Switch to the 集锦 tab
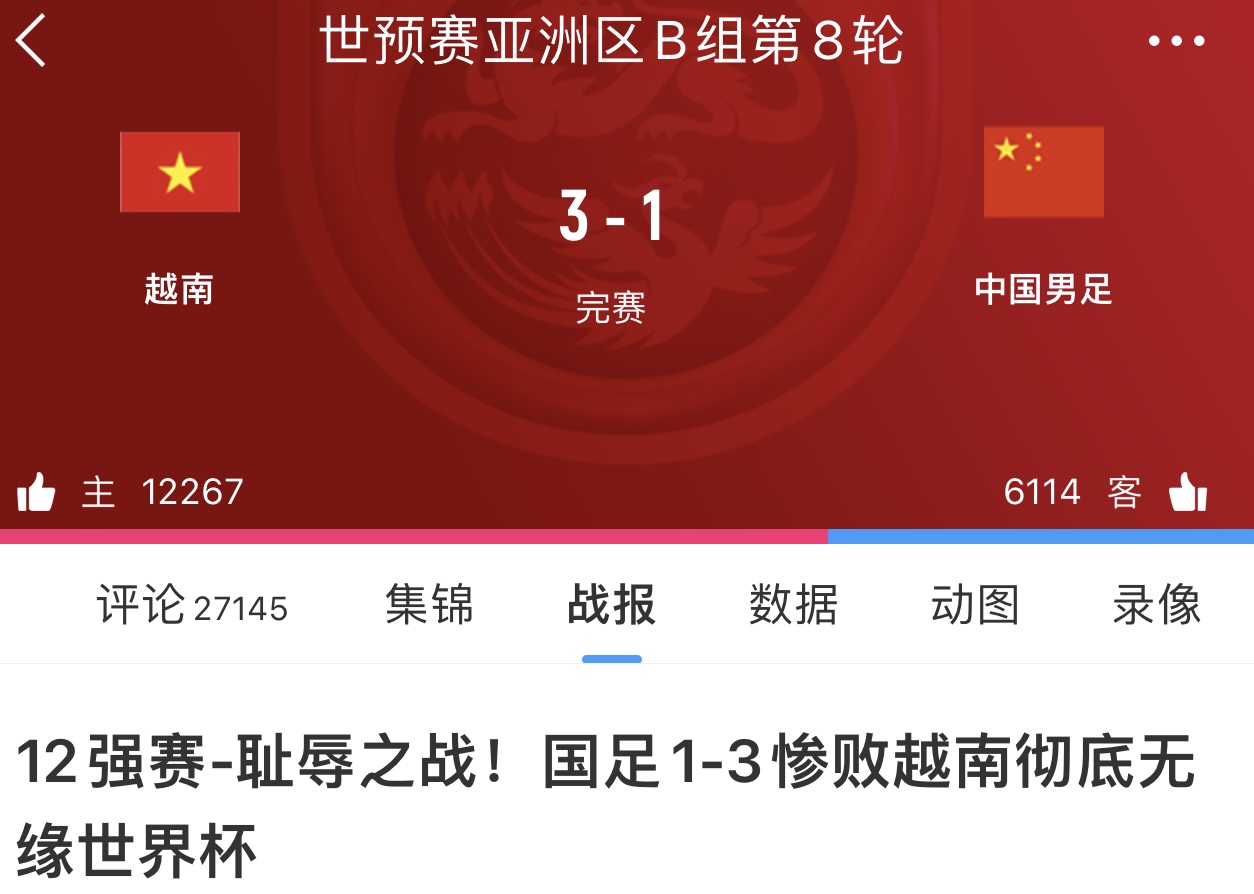The image size is (1254, 894). pyautogui.click(x=429, y=606)
